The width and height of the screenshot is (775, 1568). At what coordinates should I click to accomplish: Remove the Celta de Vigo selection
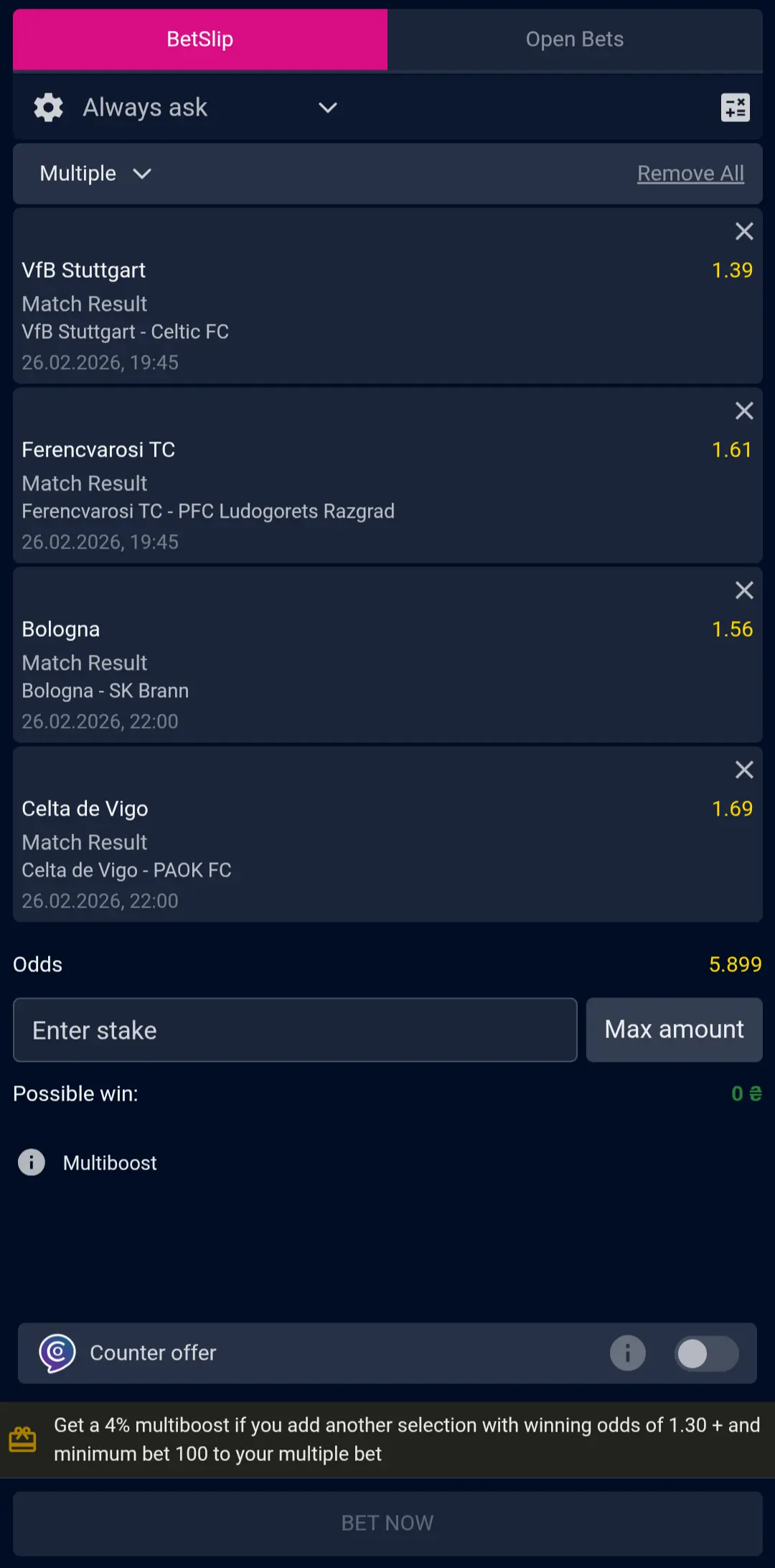click(744, 770)
